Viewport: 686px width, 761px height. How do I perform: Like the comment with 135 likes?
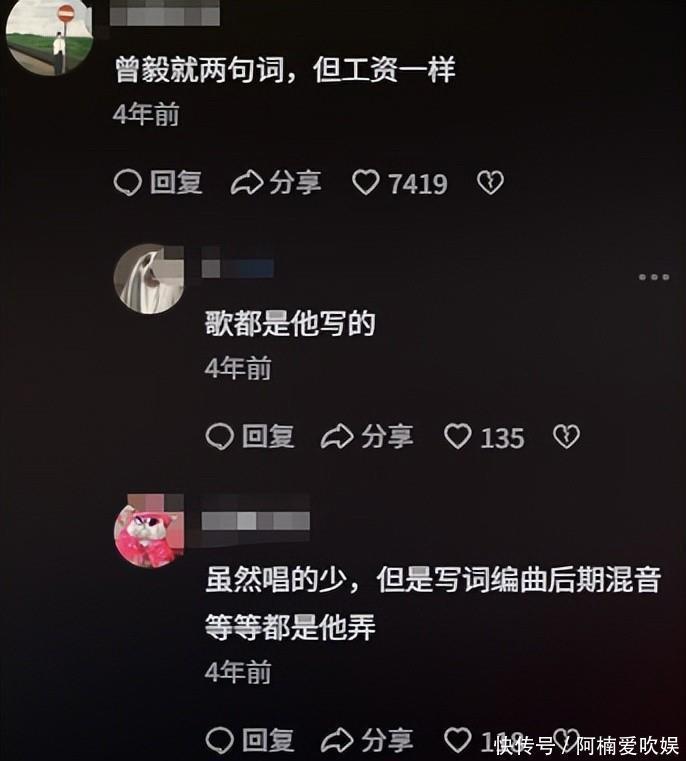coord(458,436)
